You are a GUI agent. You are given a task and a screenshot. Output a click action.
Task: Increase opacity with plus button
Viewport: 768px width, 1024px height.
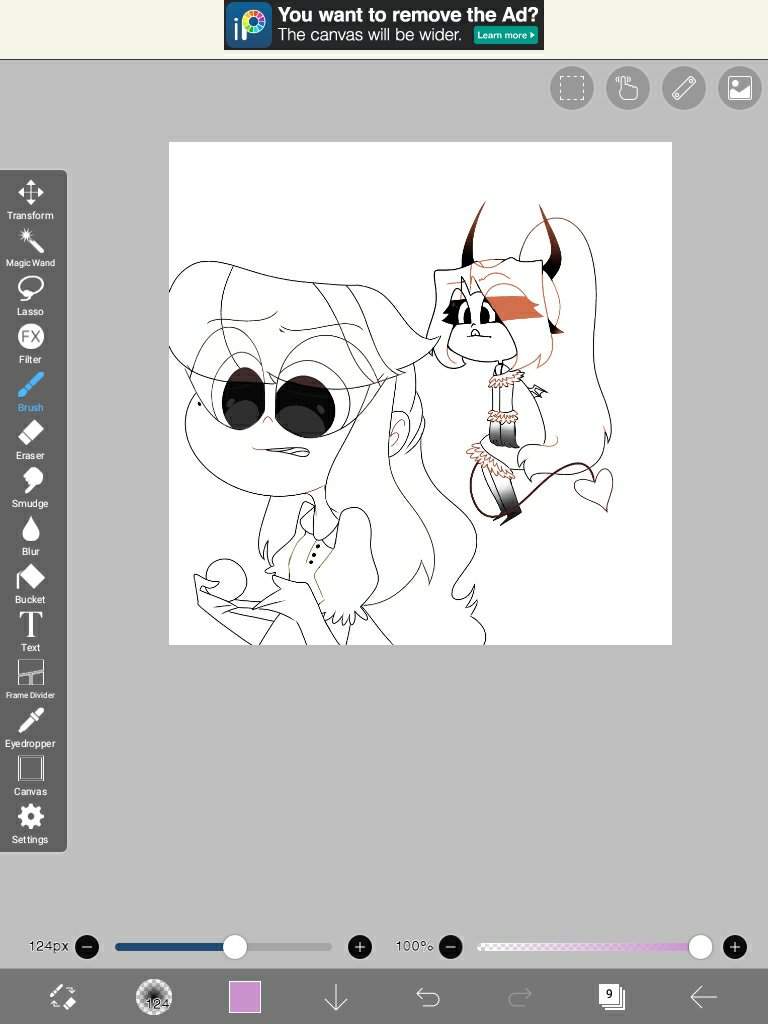pos(734,946)
